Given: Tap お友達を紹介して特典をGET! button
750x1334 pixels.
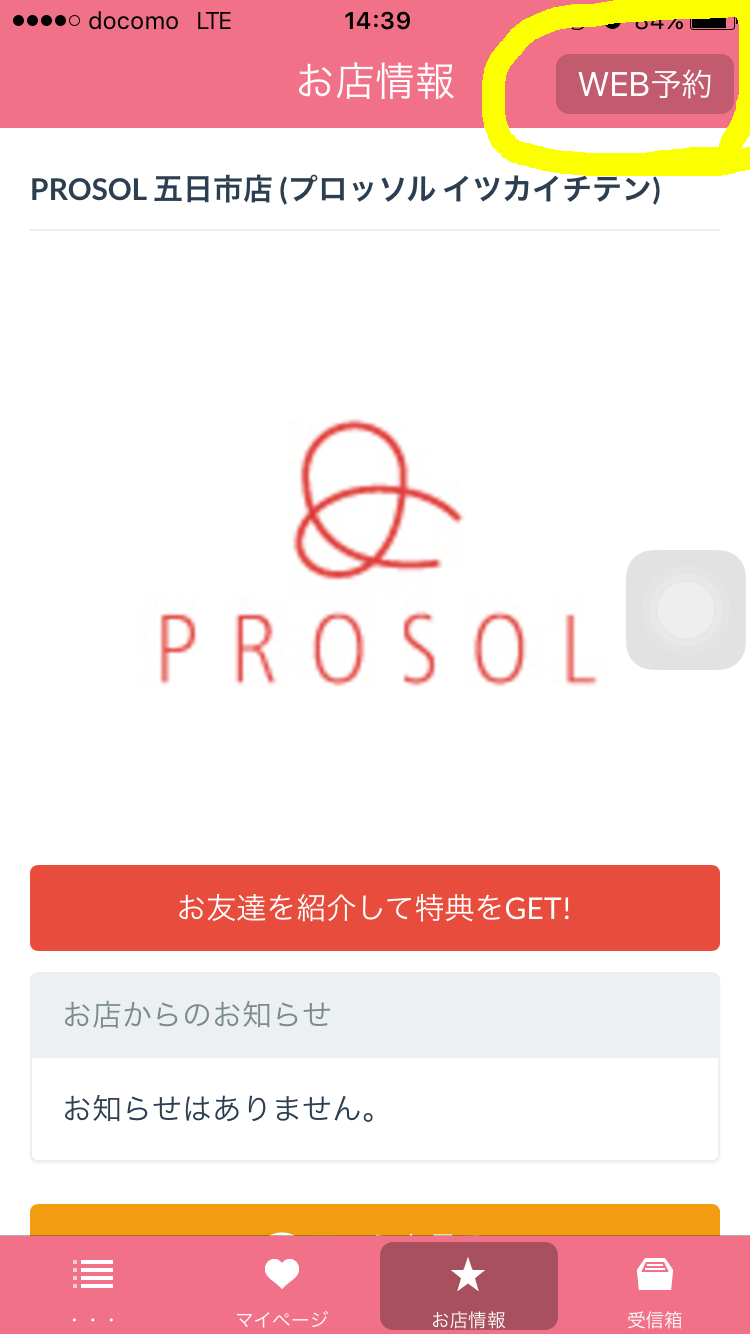Looking at the screenshot, I should coord(375,908).
